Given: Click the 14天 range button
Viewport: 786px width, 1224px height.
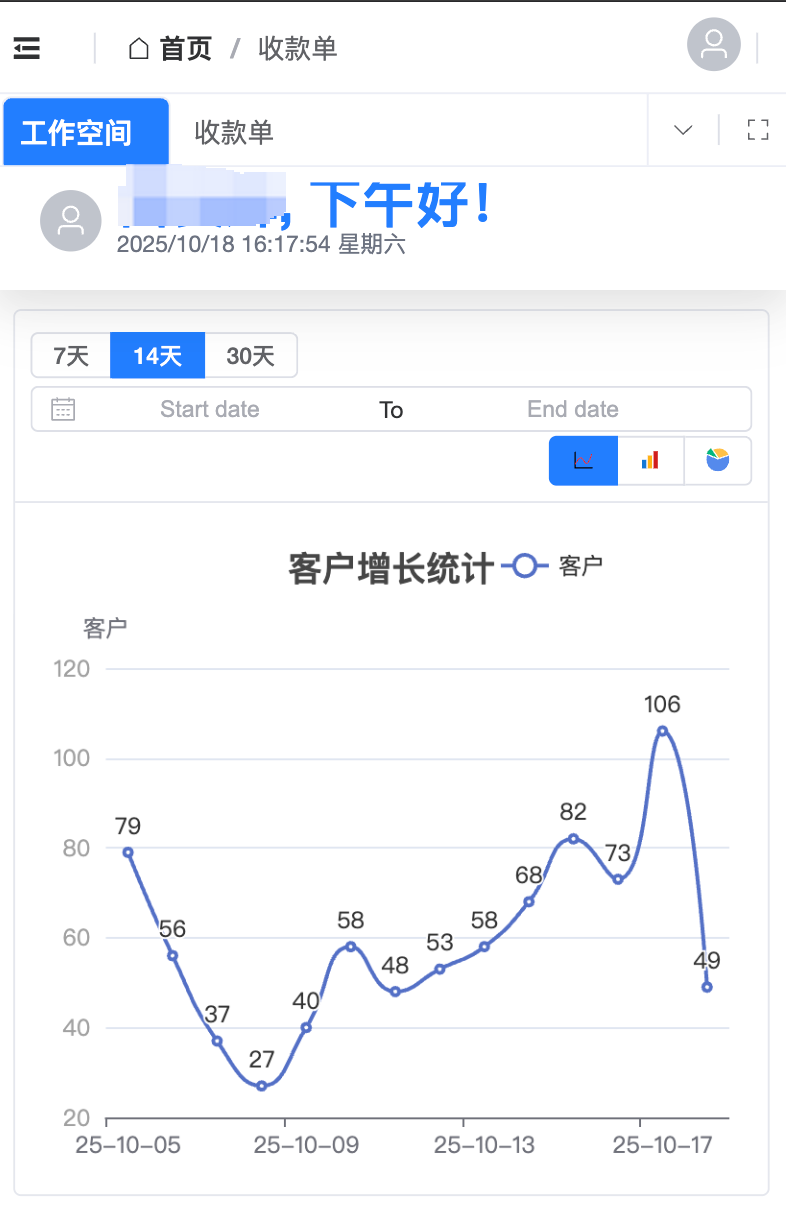Looking at the screenshot, I should [x=156, y=355].
